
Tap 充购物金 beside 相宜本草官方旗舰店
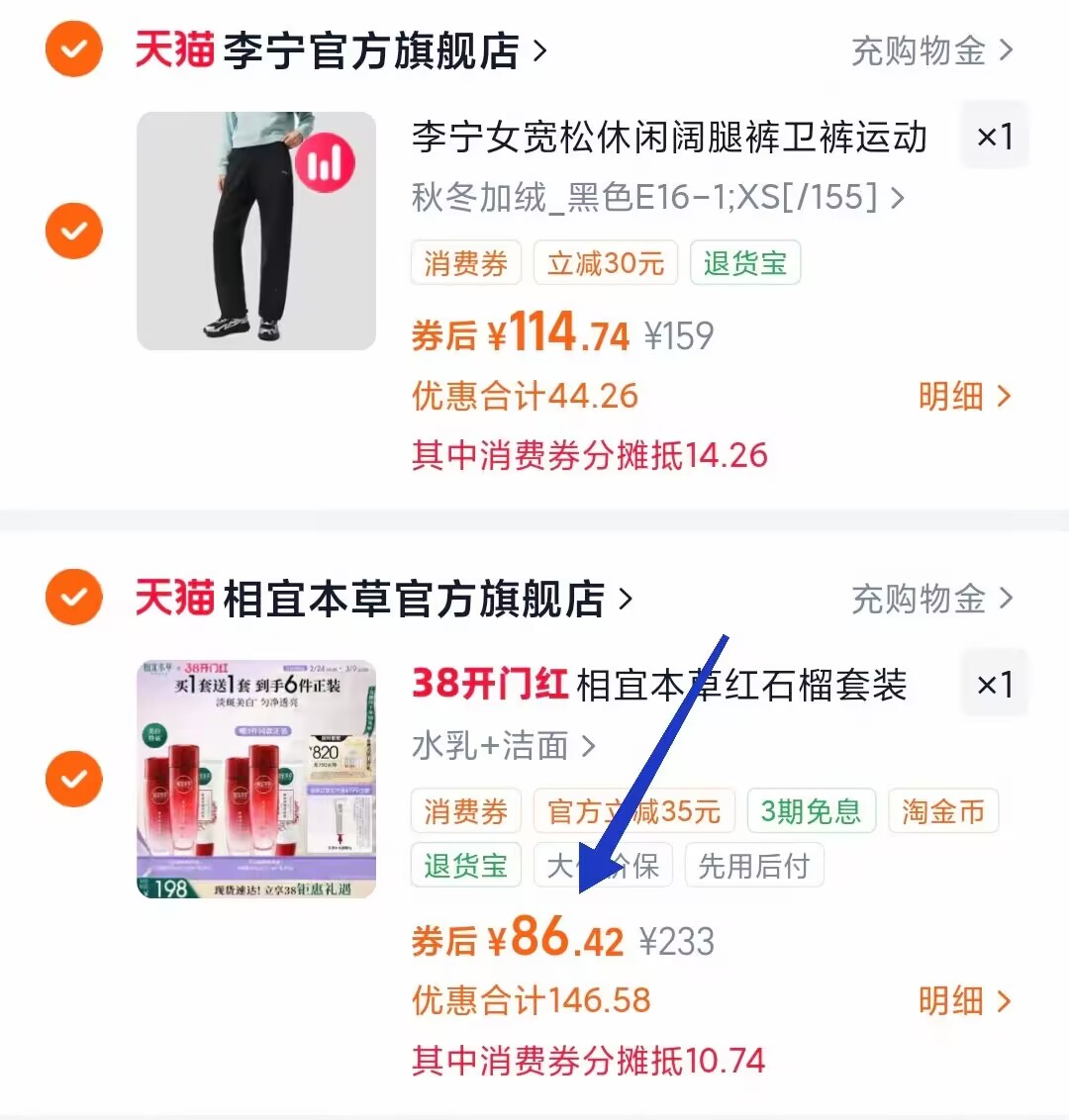tap(931, 599)
